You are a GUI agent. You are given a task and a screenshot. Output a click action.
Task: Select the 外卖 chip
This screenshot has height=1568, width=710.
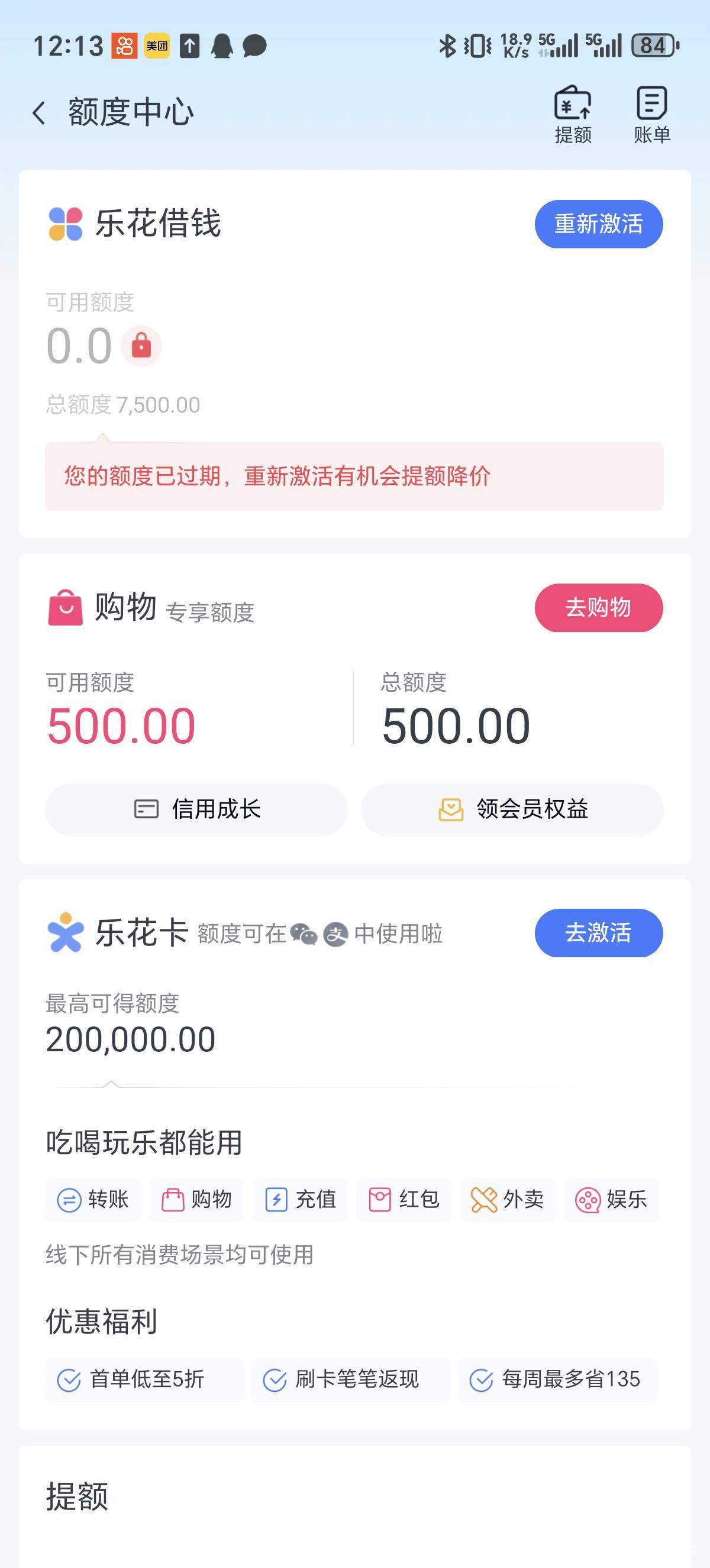point(508,1200)
